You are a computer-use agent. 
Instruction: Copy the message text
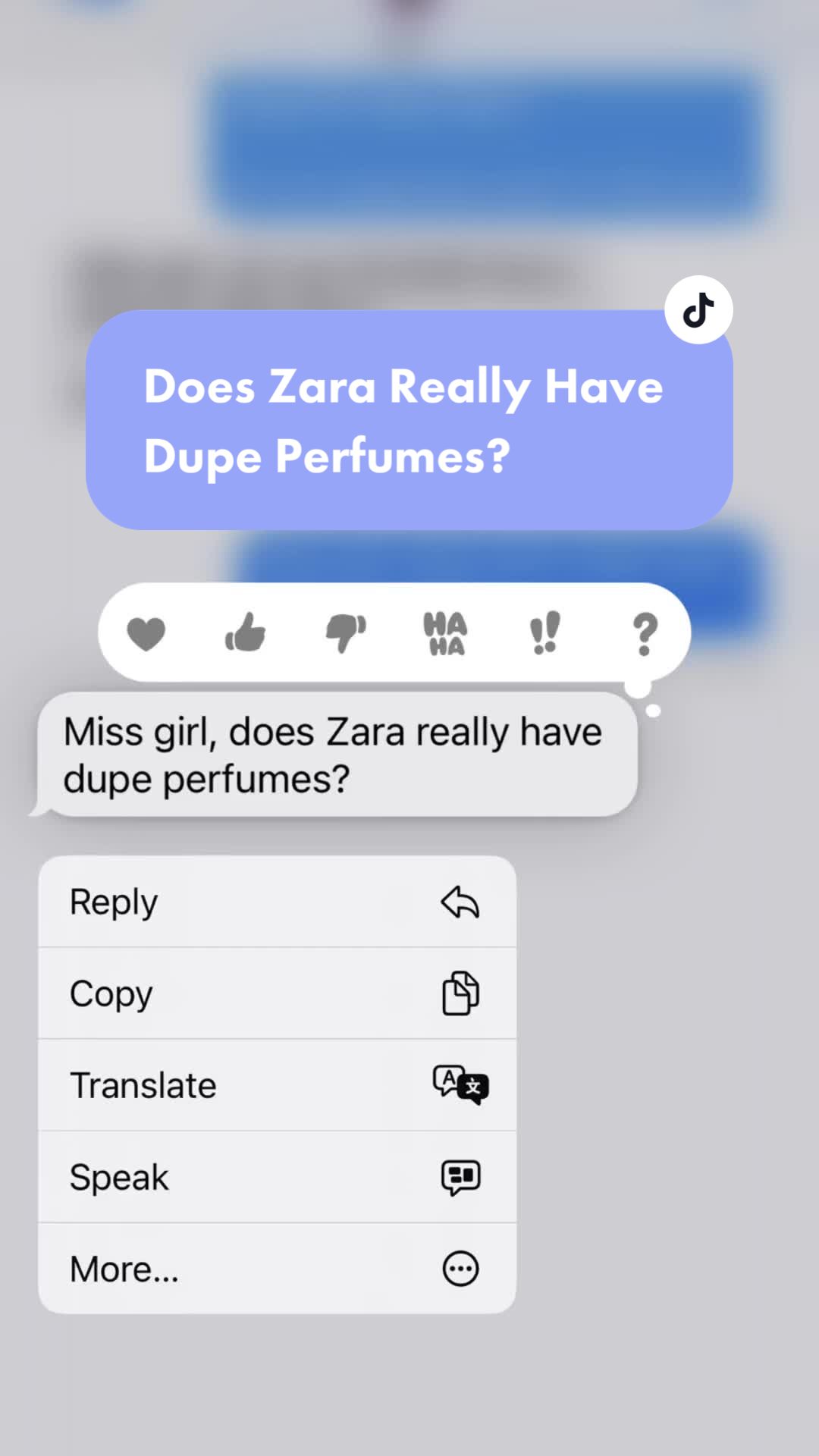tap(277, 993)
